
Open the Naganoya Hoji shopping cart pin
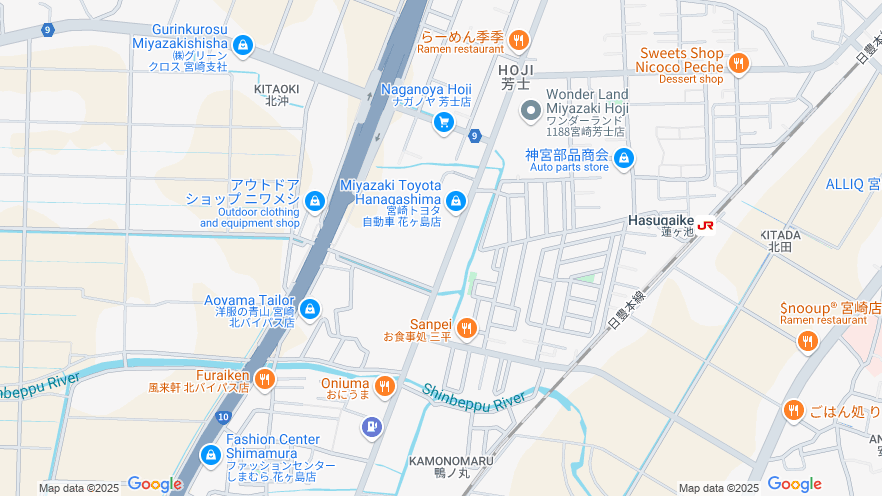click(x=443, y=122)
